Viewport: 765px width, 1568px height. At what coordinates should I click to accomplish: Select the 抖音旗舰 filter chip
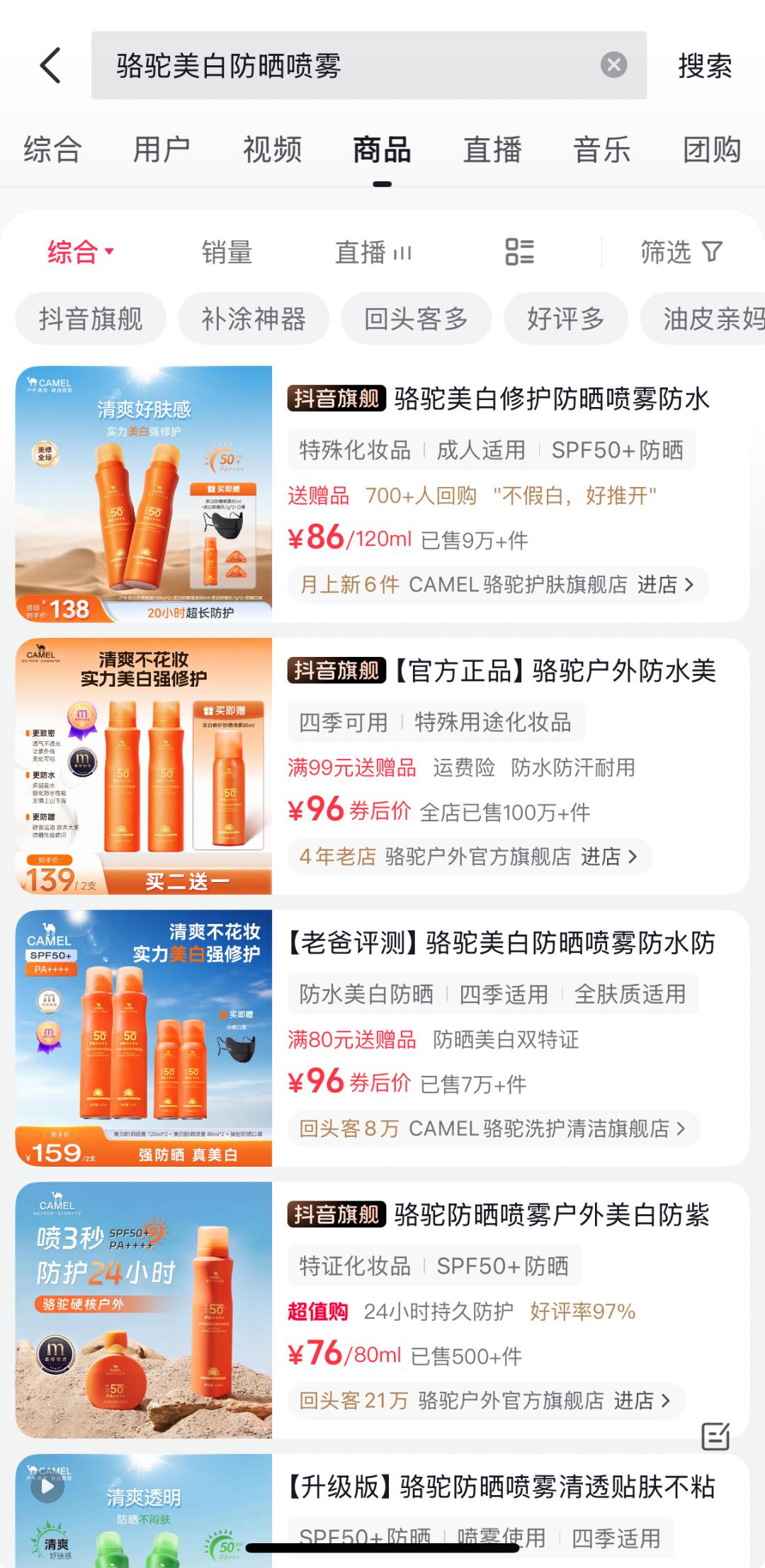pos(91,319)
